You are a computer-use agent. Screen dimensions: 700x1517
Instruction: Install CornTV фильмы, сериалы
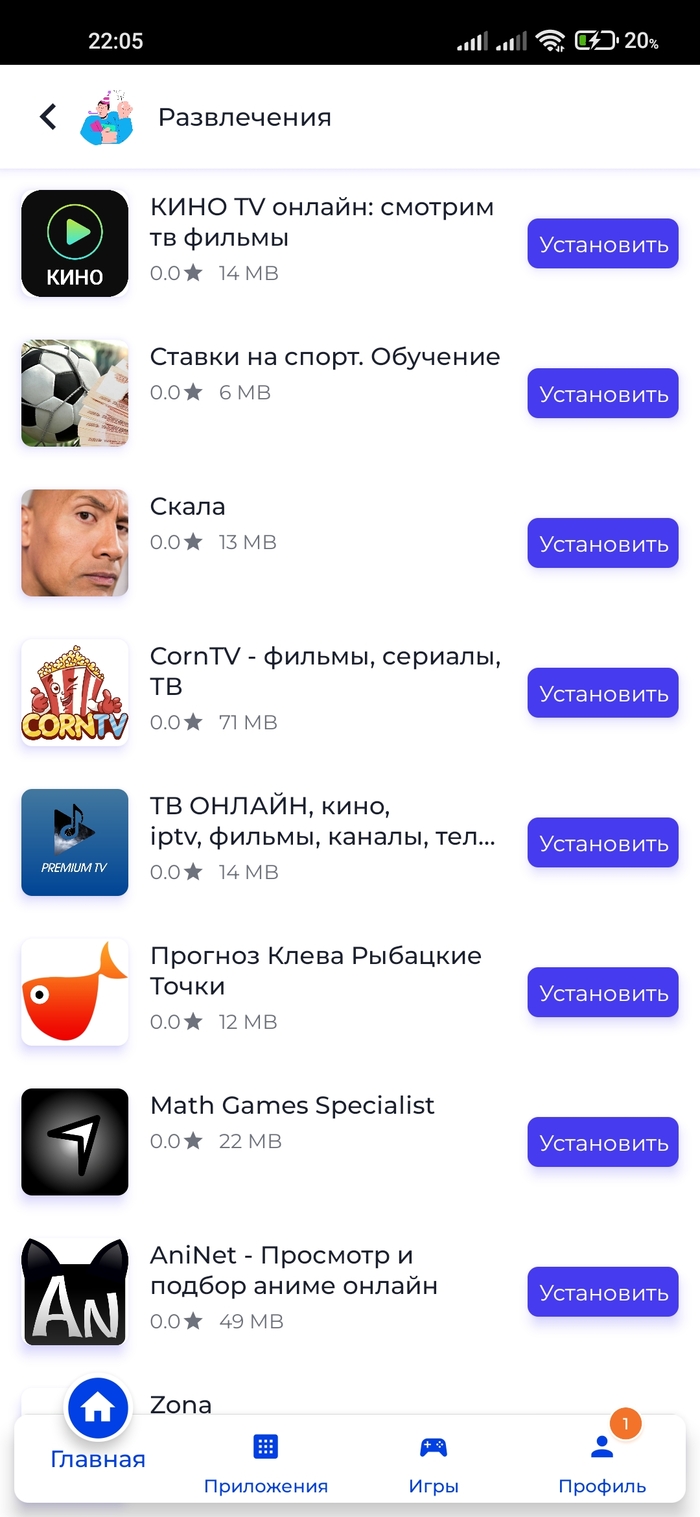click(603, 693)
